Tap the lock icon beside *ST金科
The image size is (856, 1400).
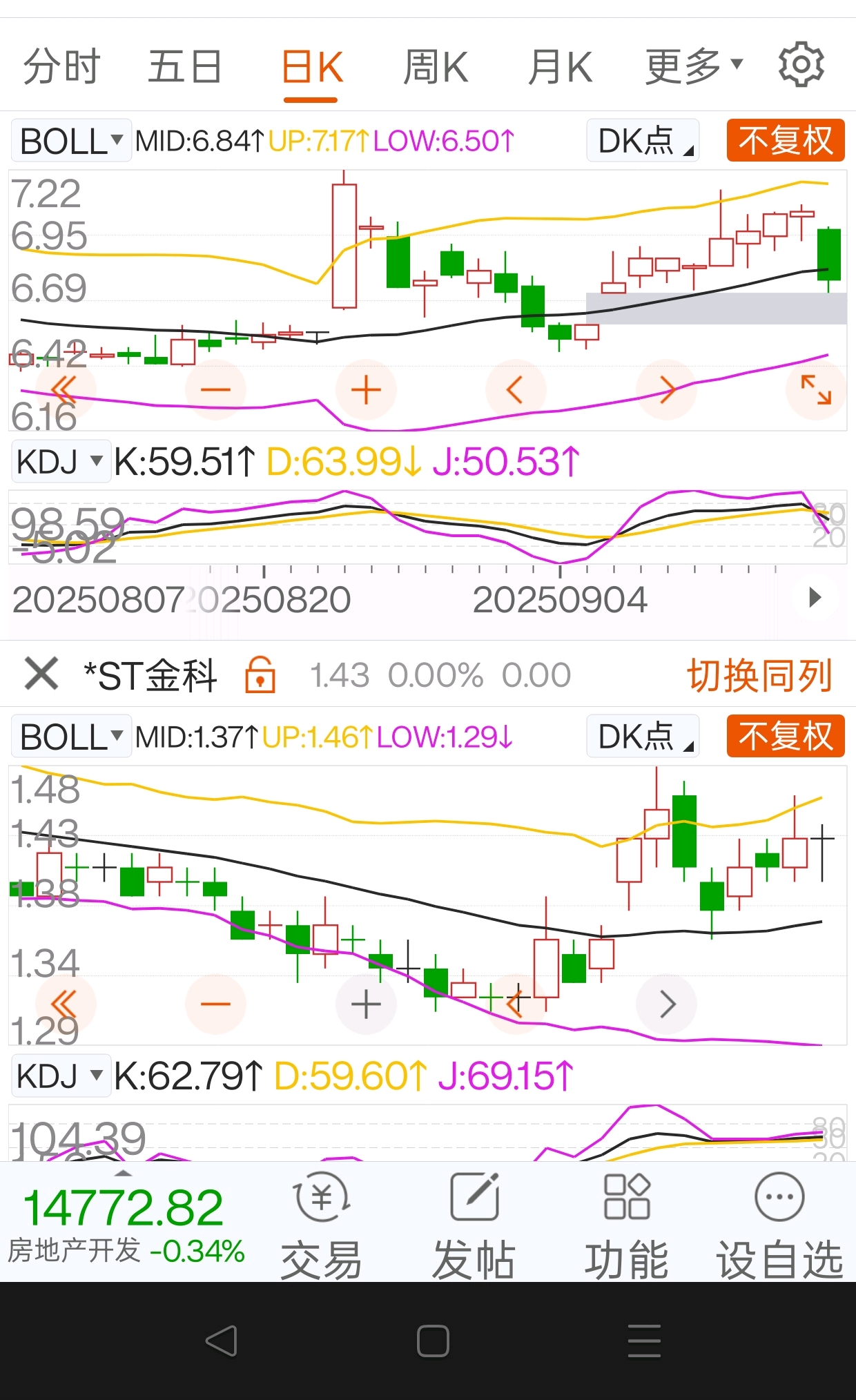(260, 674)
